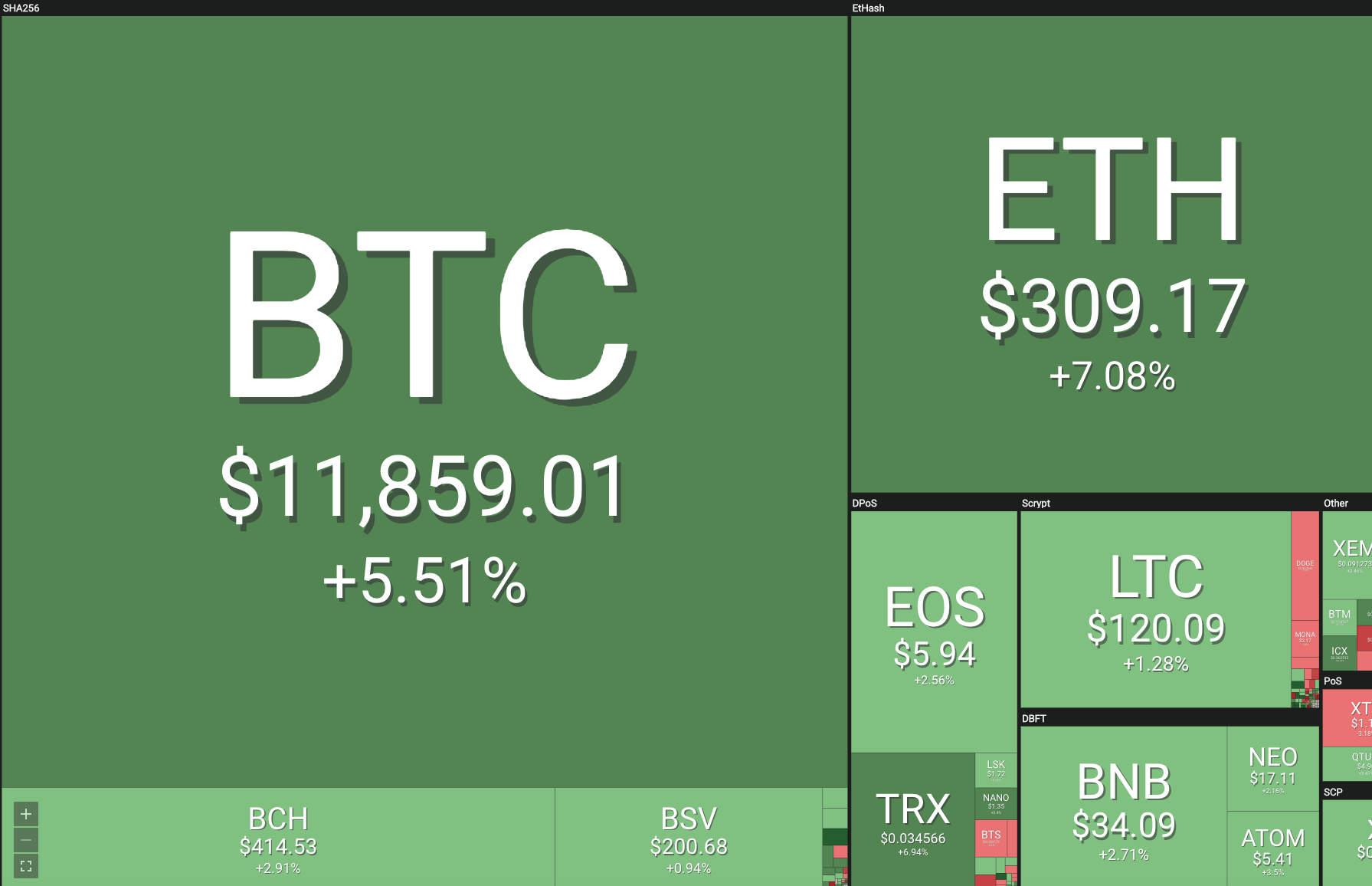Tap the NANO tile
The image size is (1372, 886).
pyautogui.click(x=996, y=803)
